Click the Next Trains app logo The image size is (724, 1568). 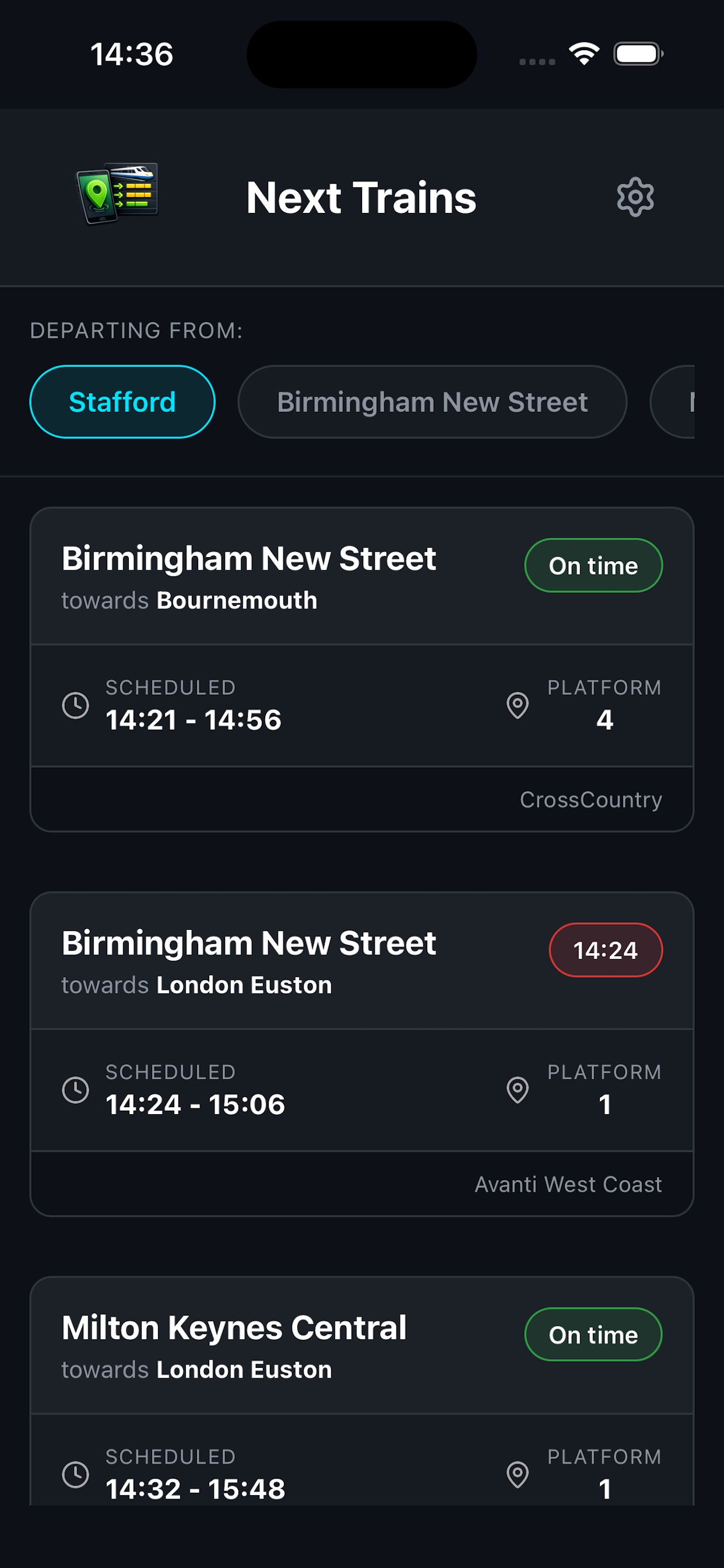pyautogui.click(x=114, y=195)
